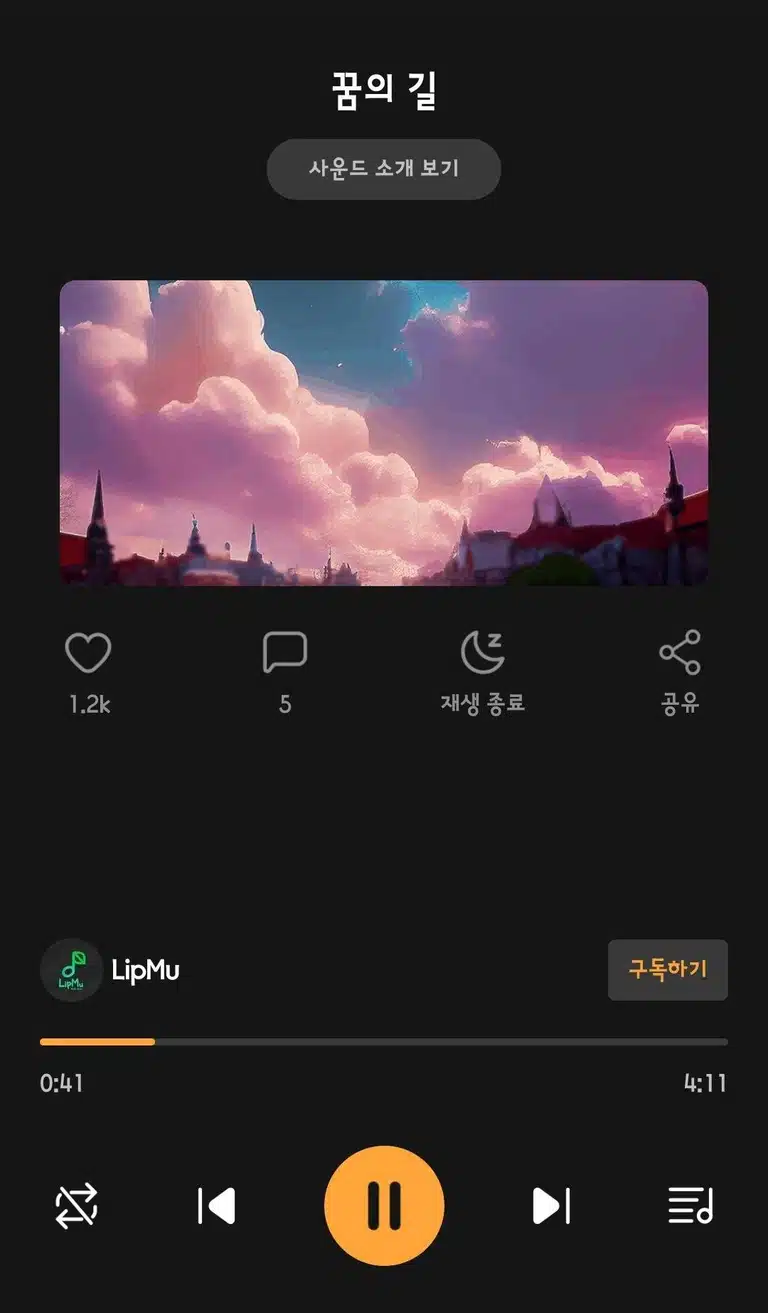Like the track with the heart icon
This screenshot has width=768, height=1313.
point(88,654)
